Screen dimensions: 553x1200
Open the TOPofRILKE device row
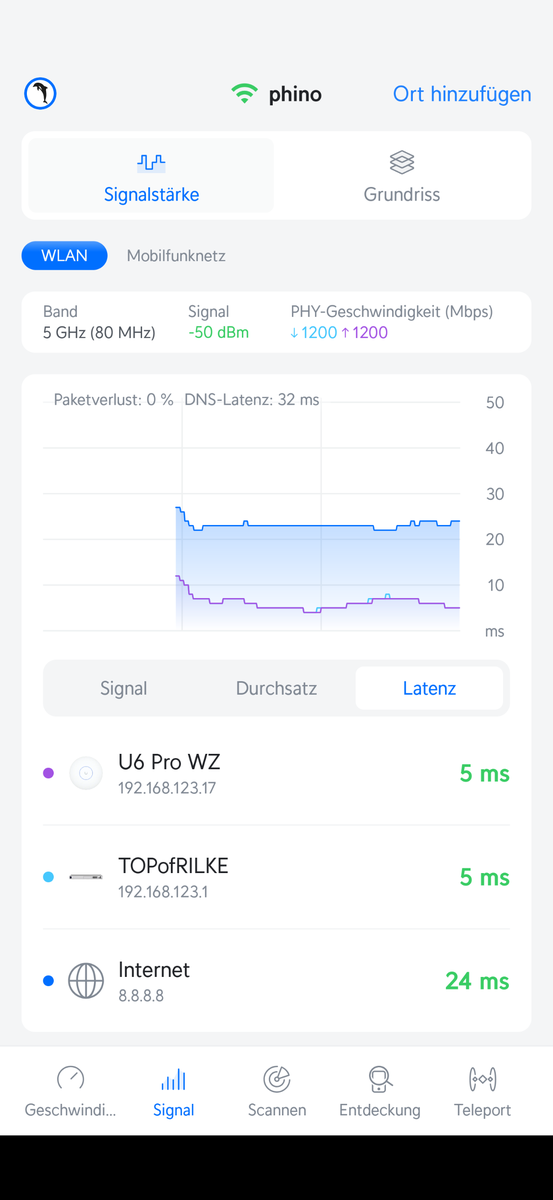276,877
